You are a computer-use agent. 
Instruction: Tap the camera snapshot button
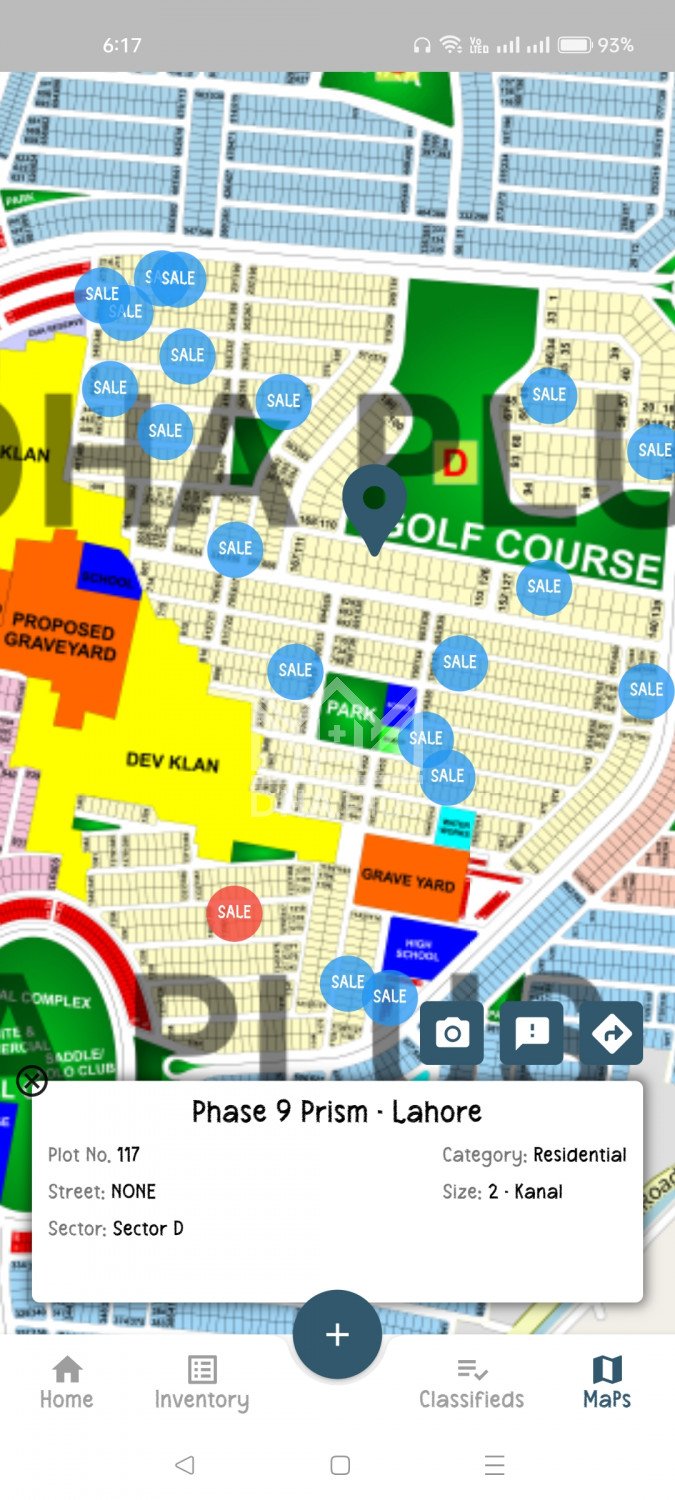452,1033
